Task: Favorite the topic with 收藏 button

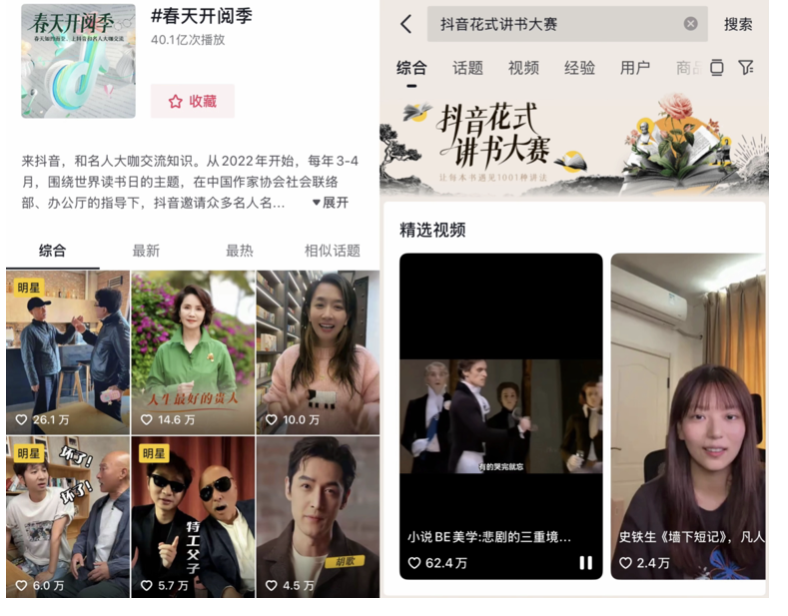Action: (x=193, y=101)
